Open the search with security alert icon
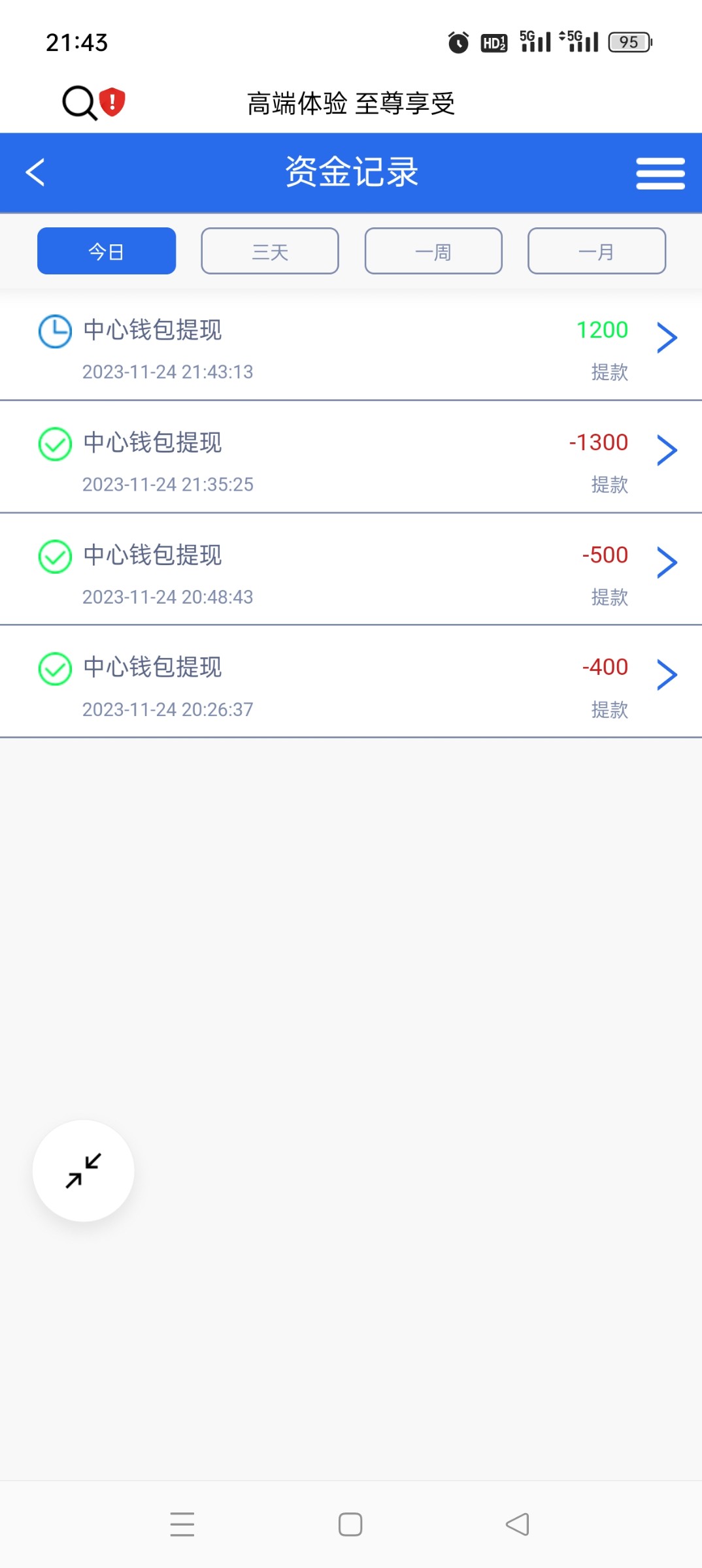 click(x=90, y=103)
